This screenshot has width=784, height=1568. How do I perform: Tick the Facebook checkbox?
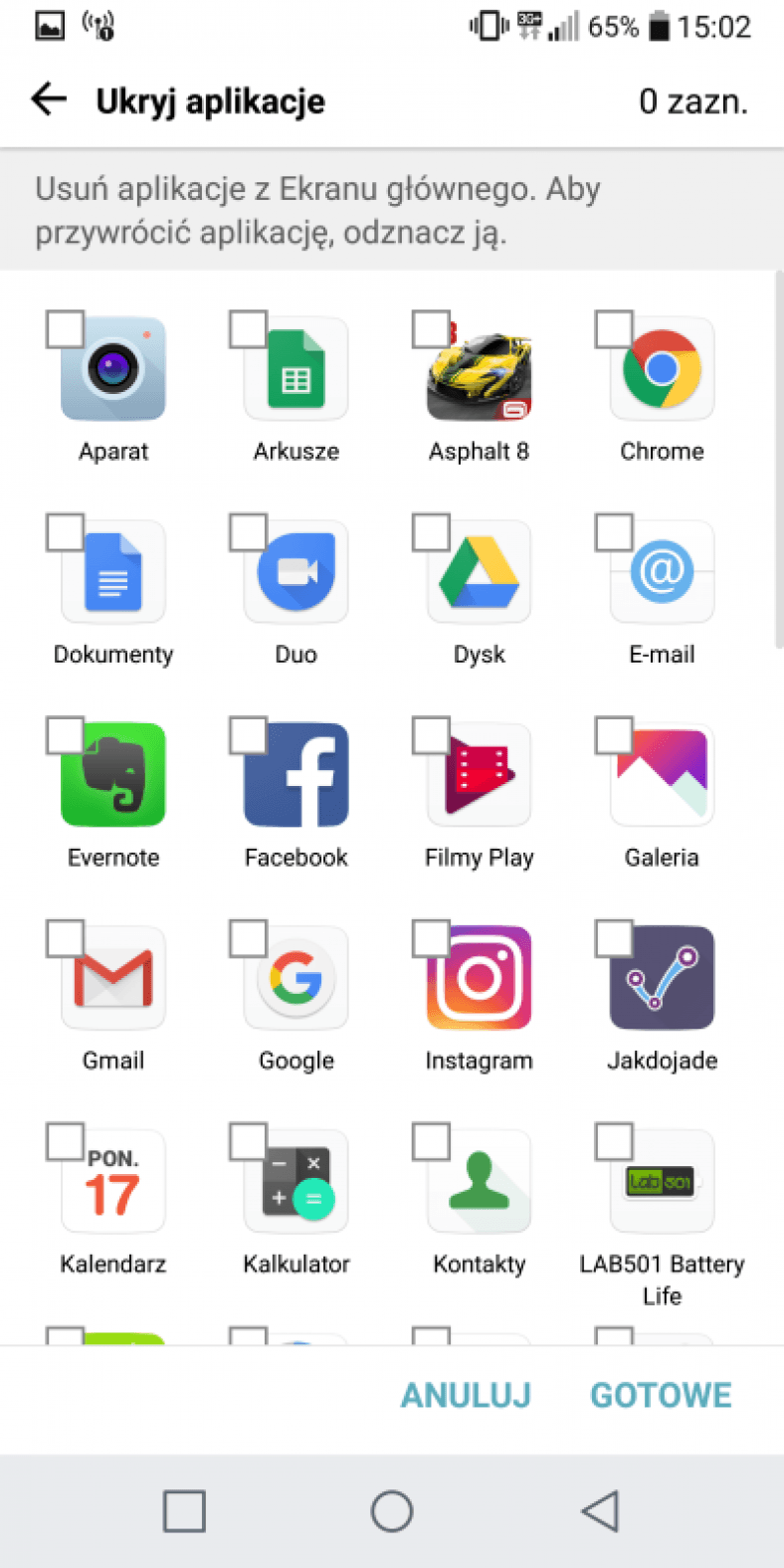click(x=248, y=735)
